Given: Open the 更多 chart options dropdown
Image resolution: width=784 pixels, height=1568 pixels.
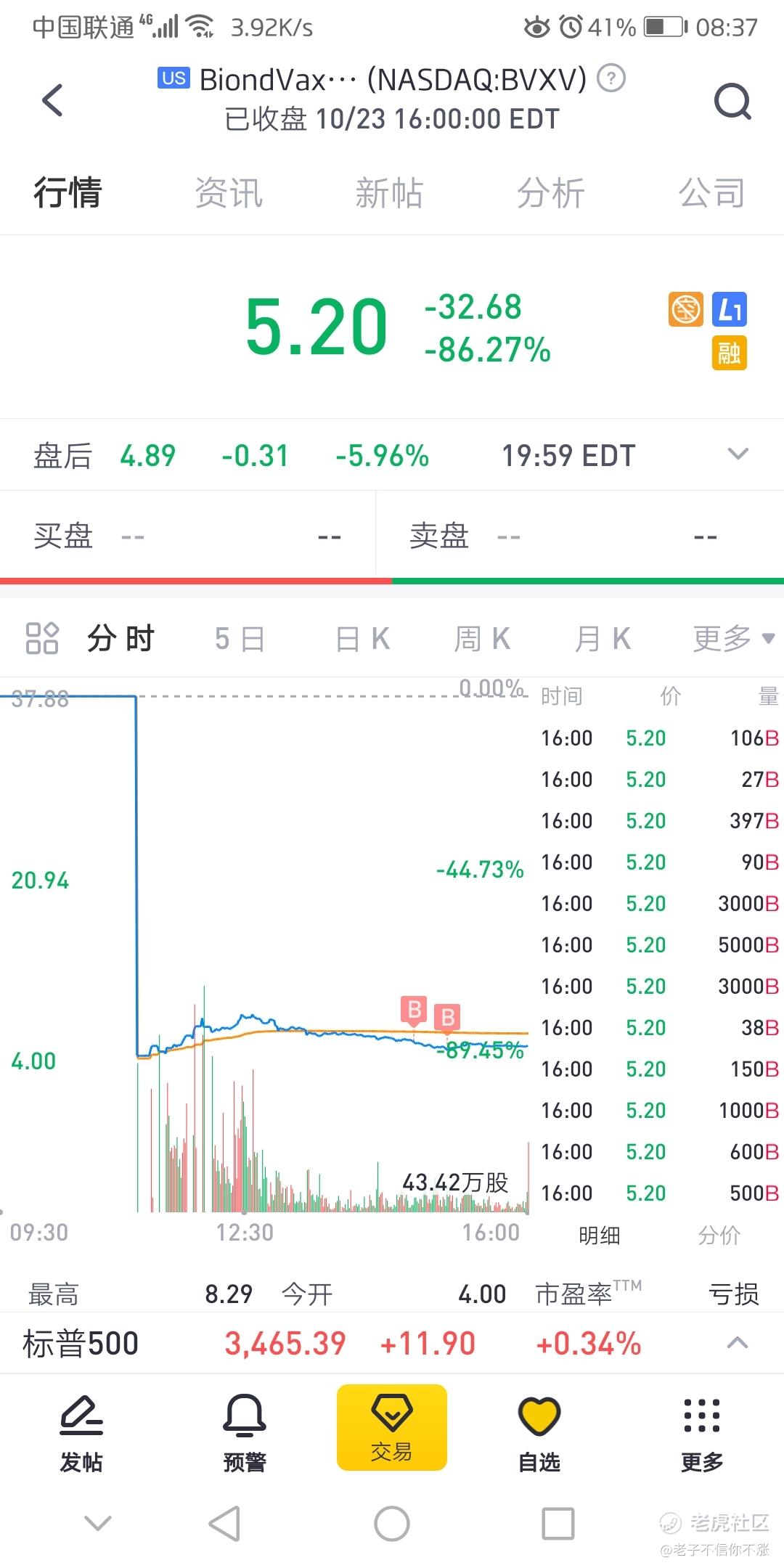Looking at the screenshot, I should point(734,639).
